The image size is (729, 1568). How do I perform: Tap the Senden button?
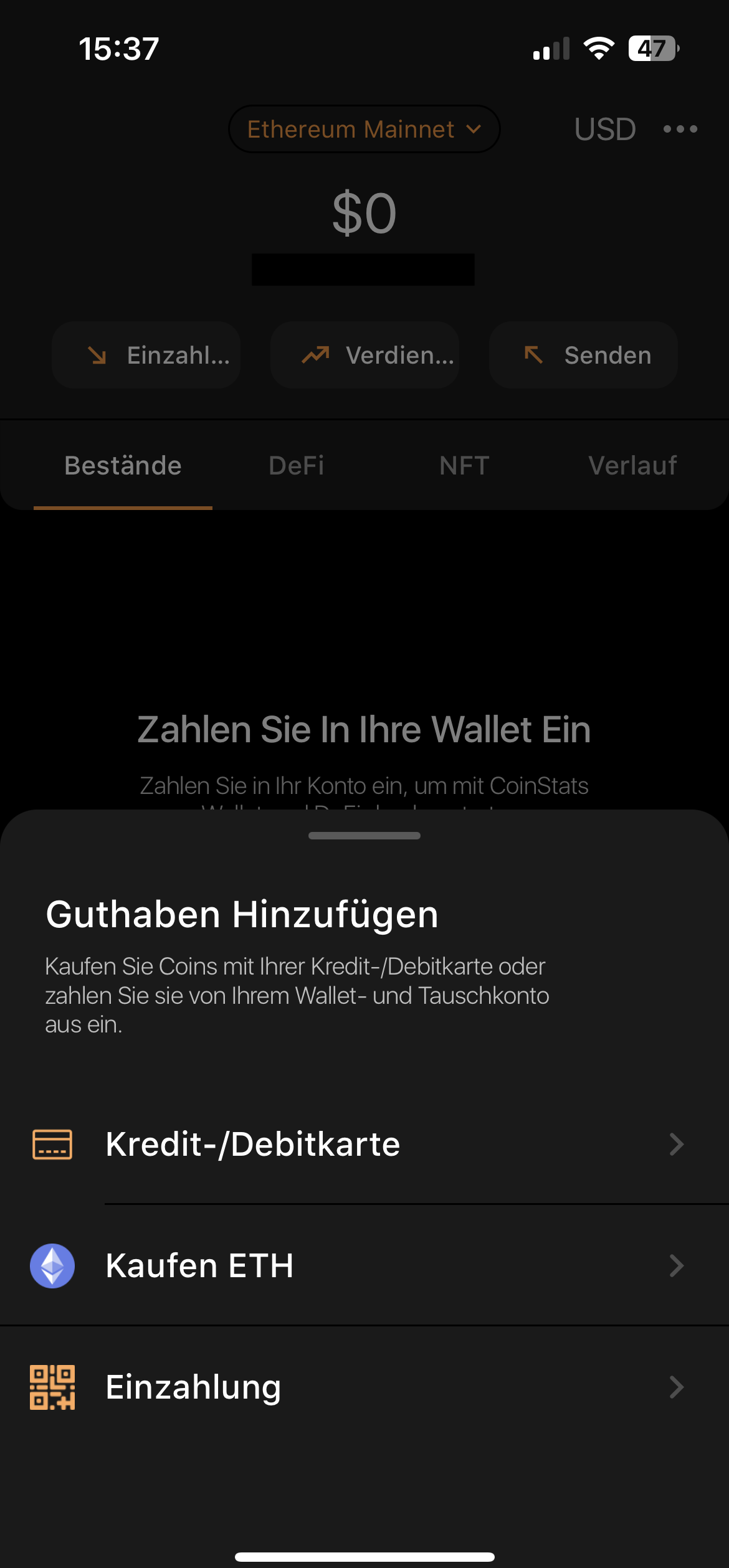point(583,356)
